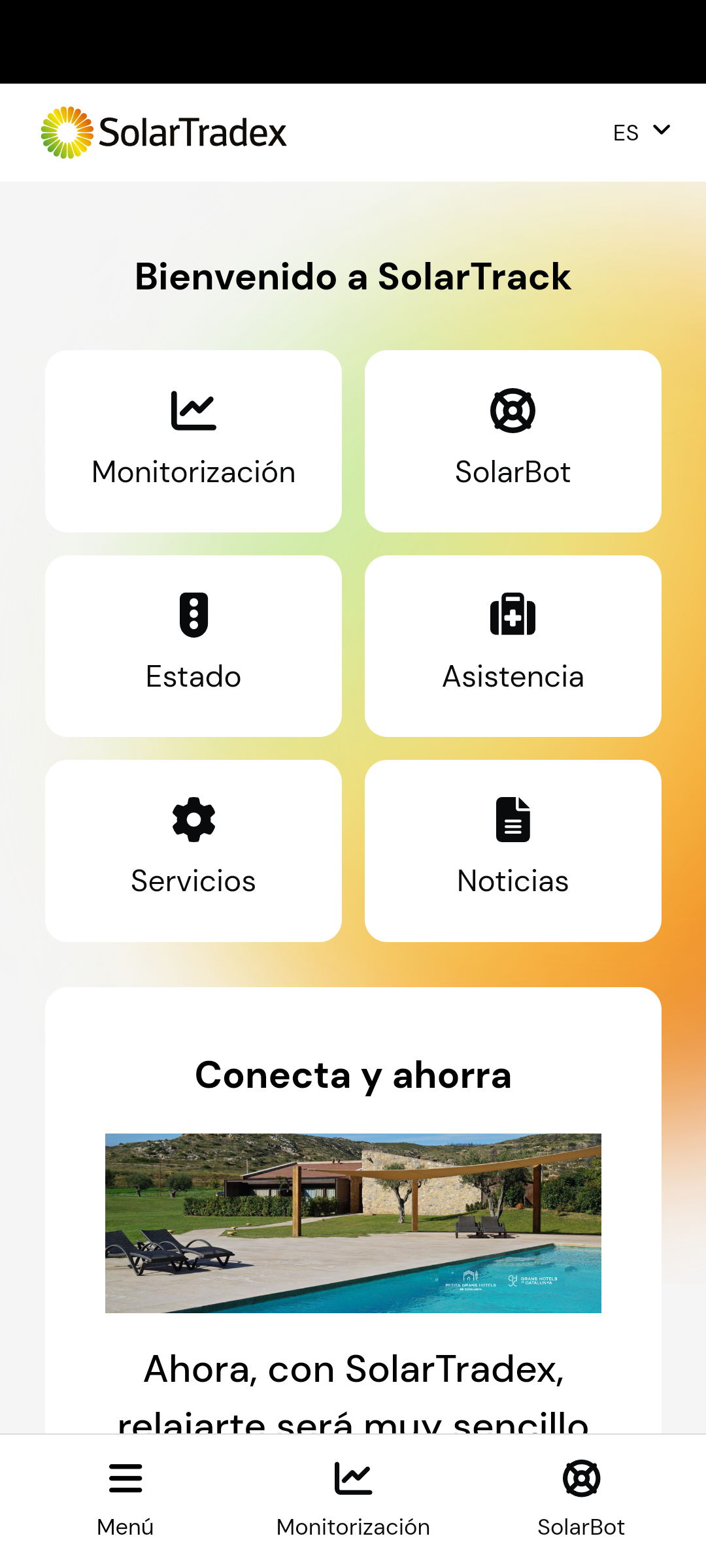
Task: View the Noticias card
Action: 513,850
